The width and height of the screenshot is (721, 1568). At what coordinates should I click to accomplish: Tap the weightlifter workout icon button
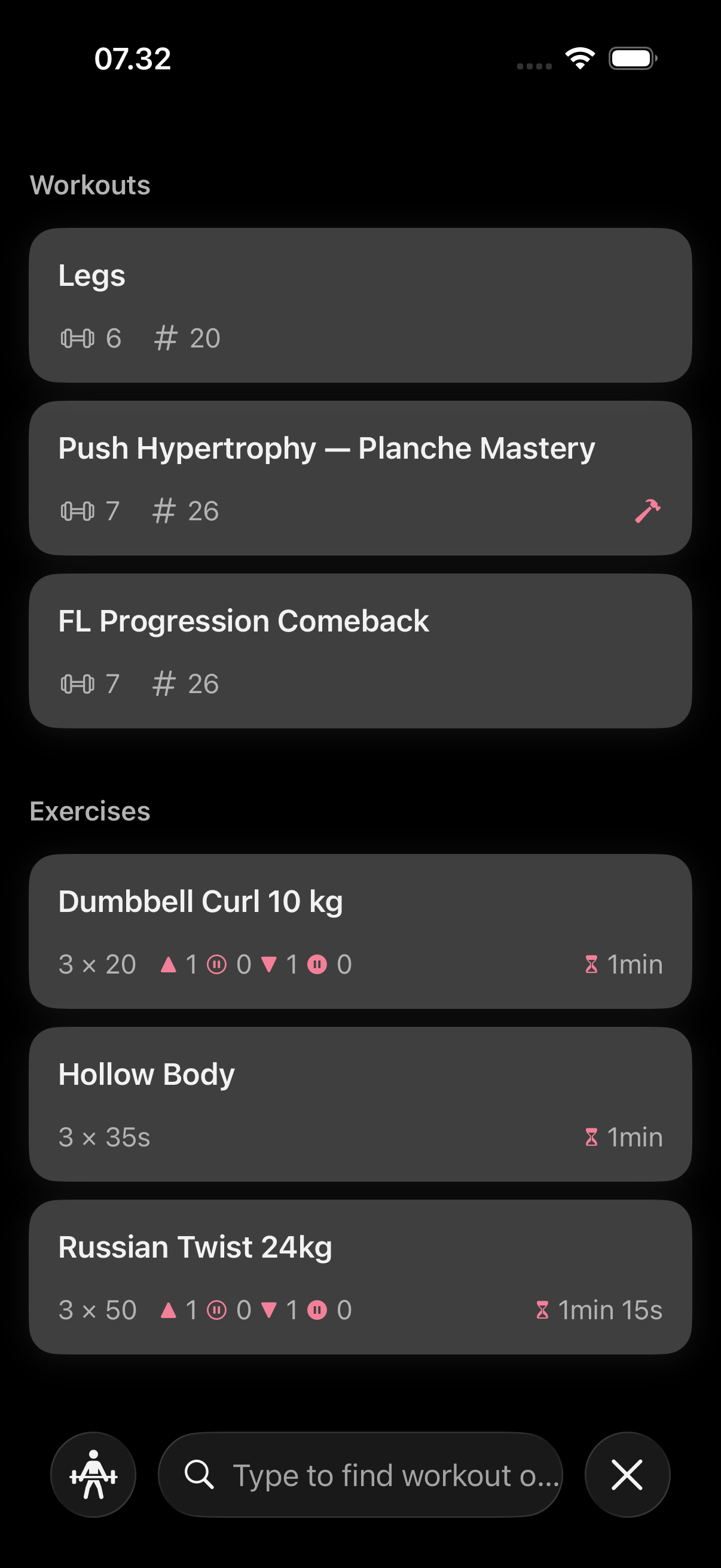tap(93, 1474)
